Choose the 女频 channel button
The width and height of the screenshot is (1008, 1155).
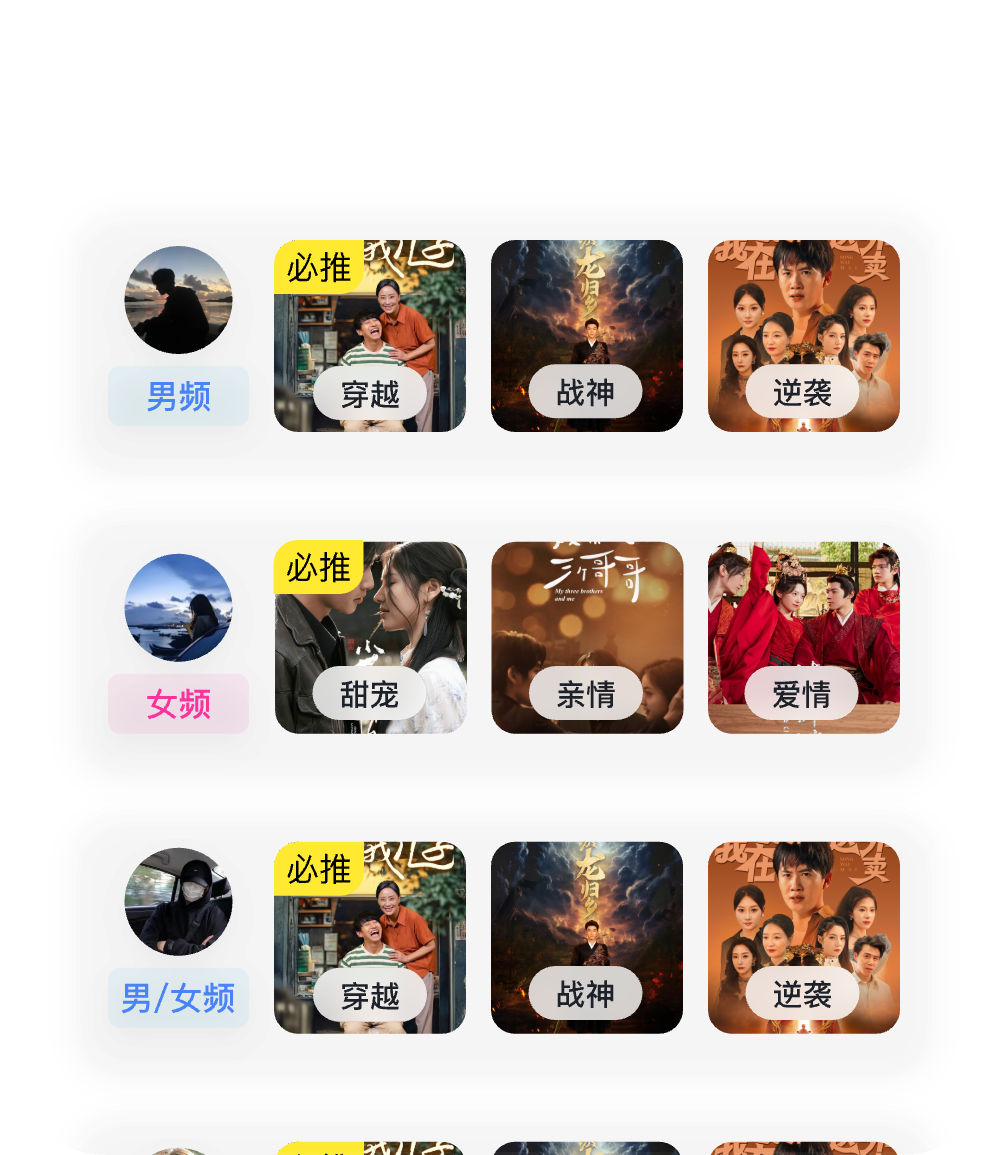(178, 703)
